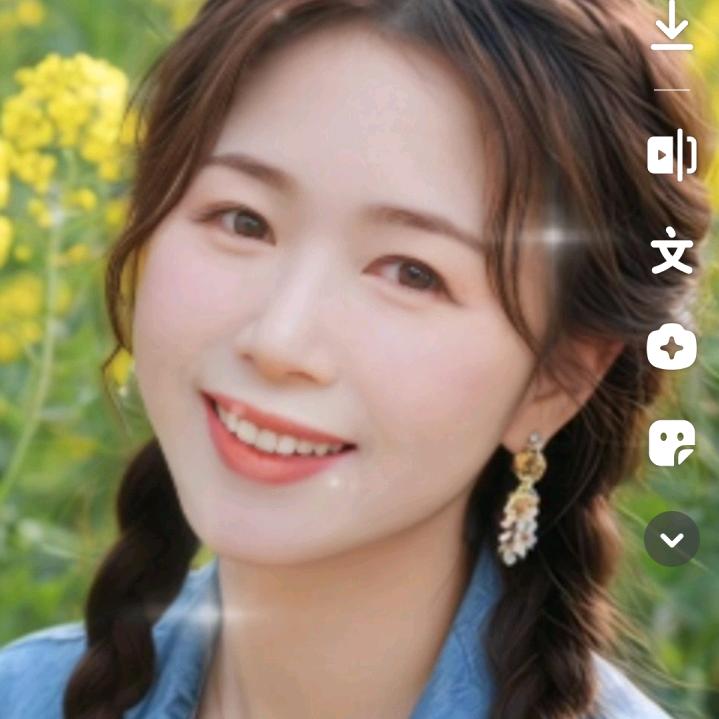Open the sparkle enhance effects tool
The width and height of the screenshot is (719, 719).
click(672, 347)
